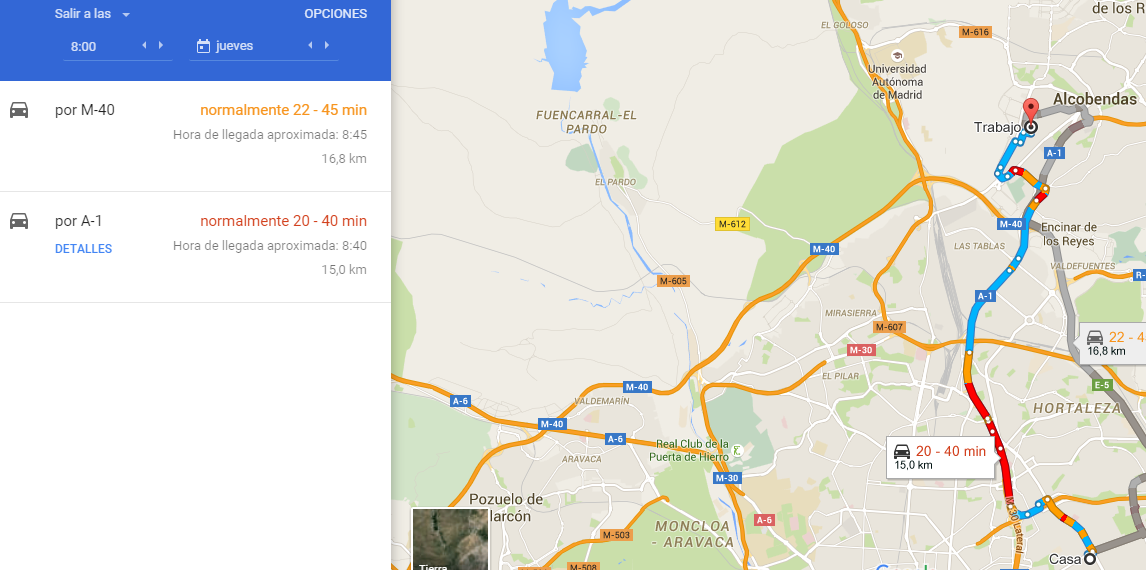1146x570 pixels.
Task: Open DETALLES for the A-1 route
Action: coord(83,249)
